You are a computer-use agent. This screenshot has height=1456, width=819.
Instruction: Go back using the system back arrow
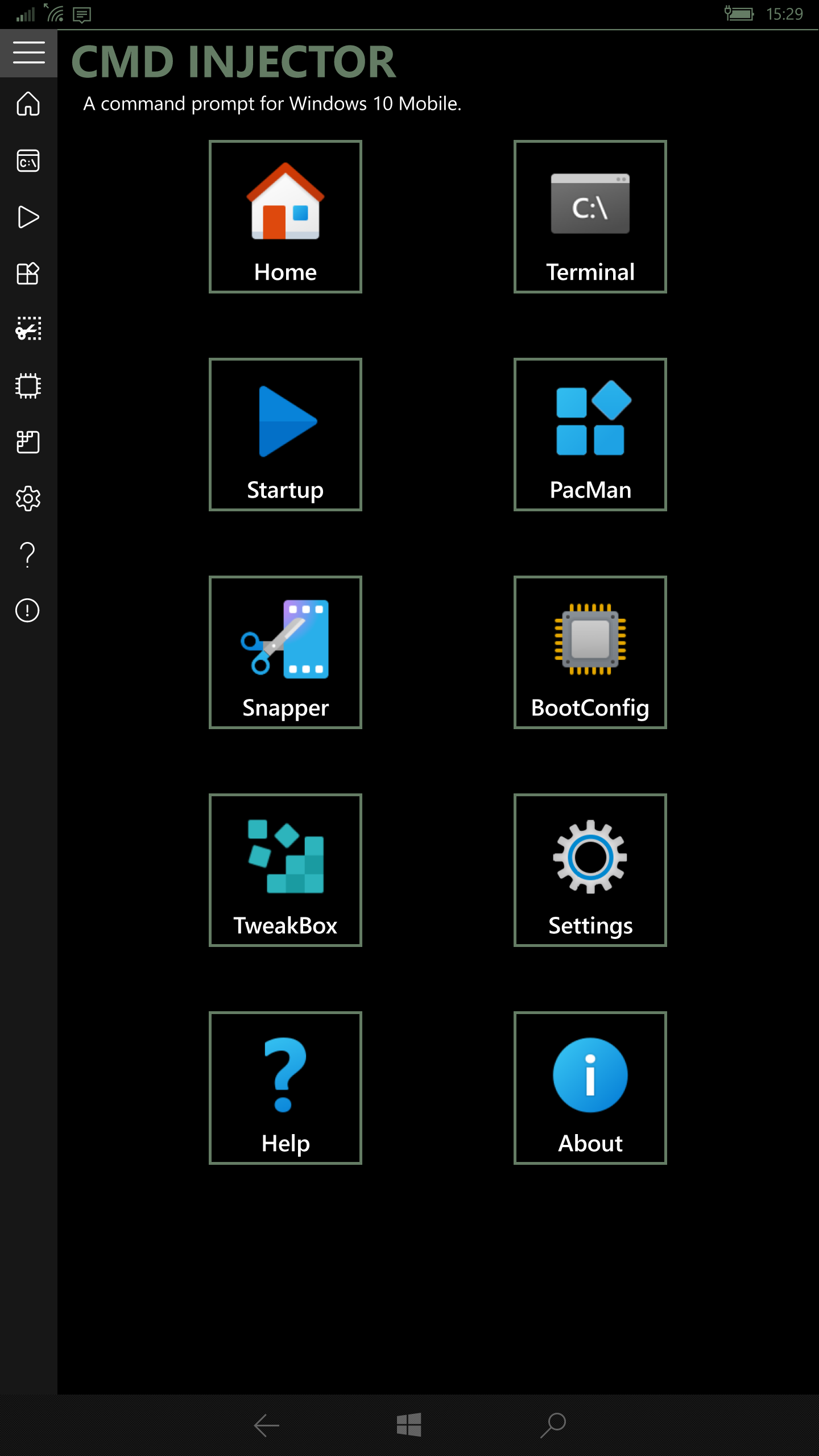point(266,1425)
